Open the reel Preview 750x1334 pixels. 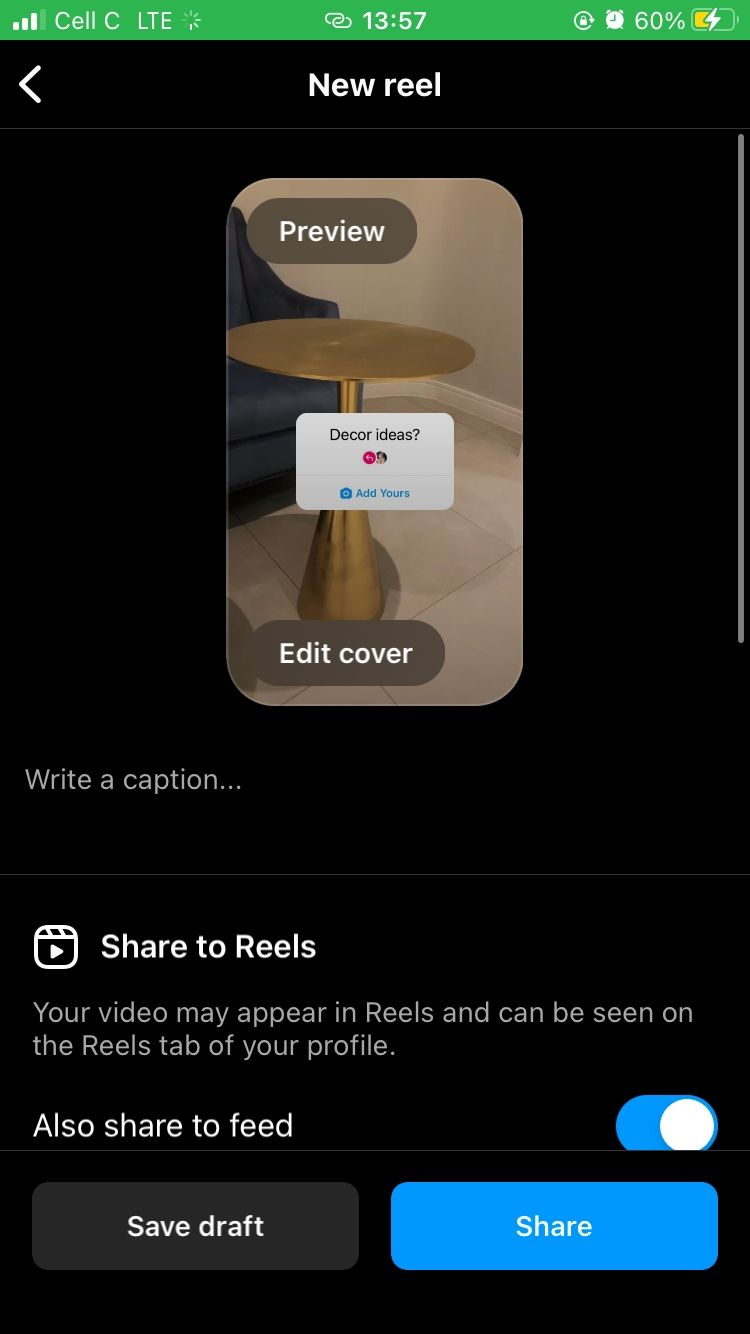tap(330, 231)
